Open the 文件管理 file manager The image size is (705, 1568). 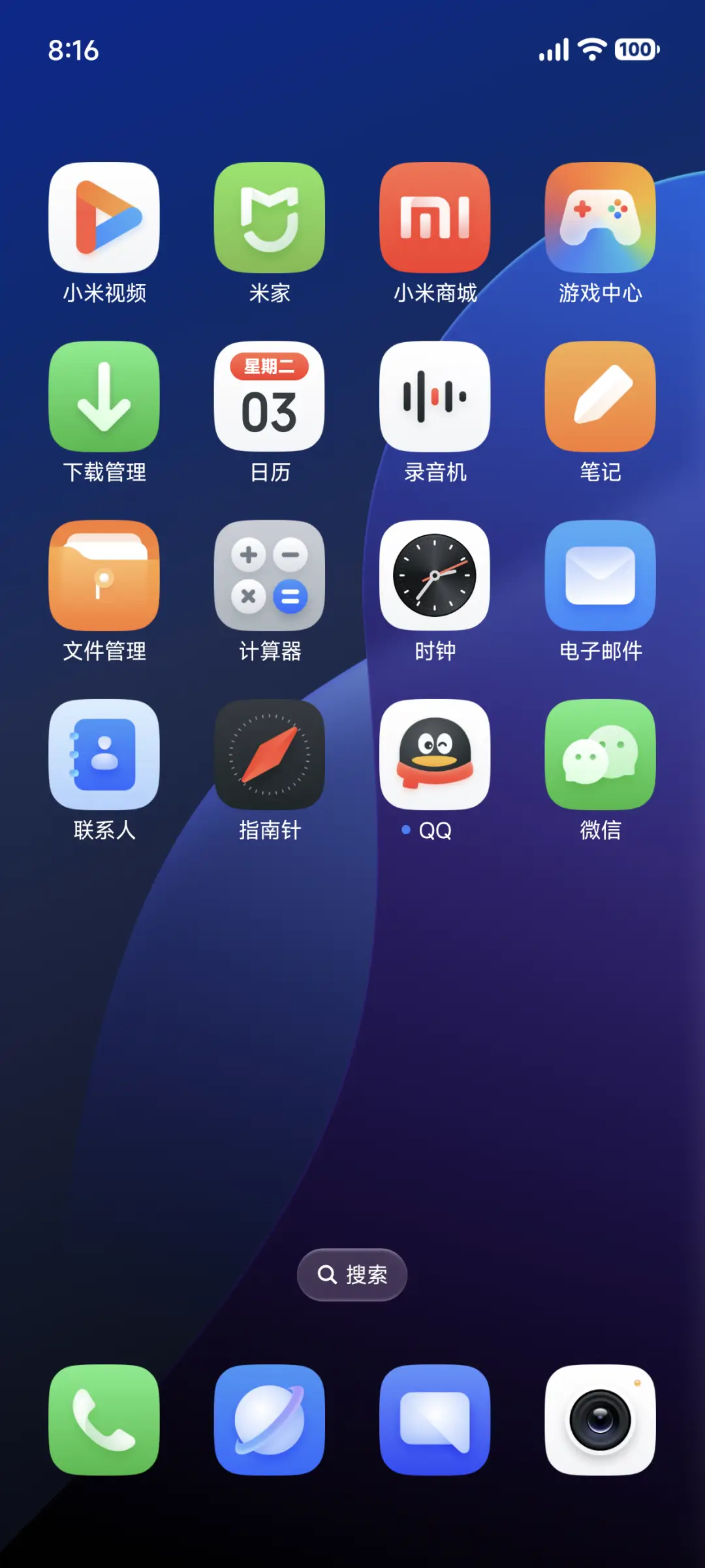[104, 576]
